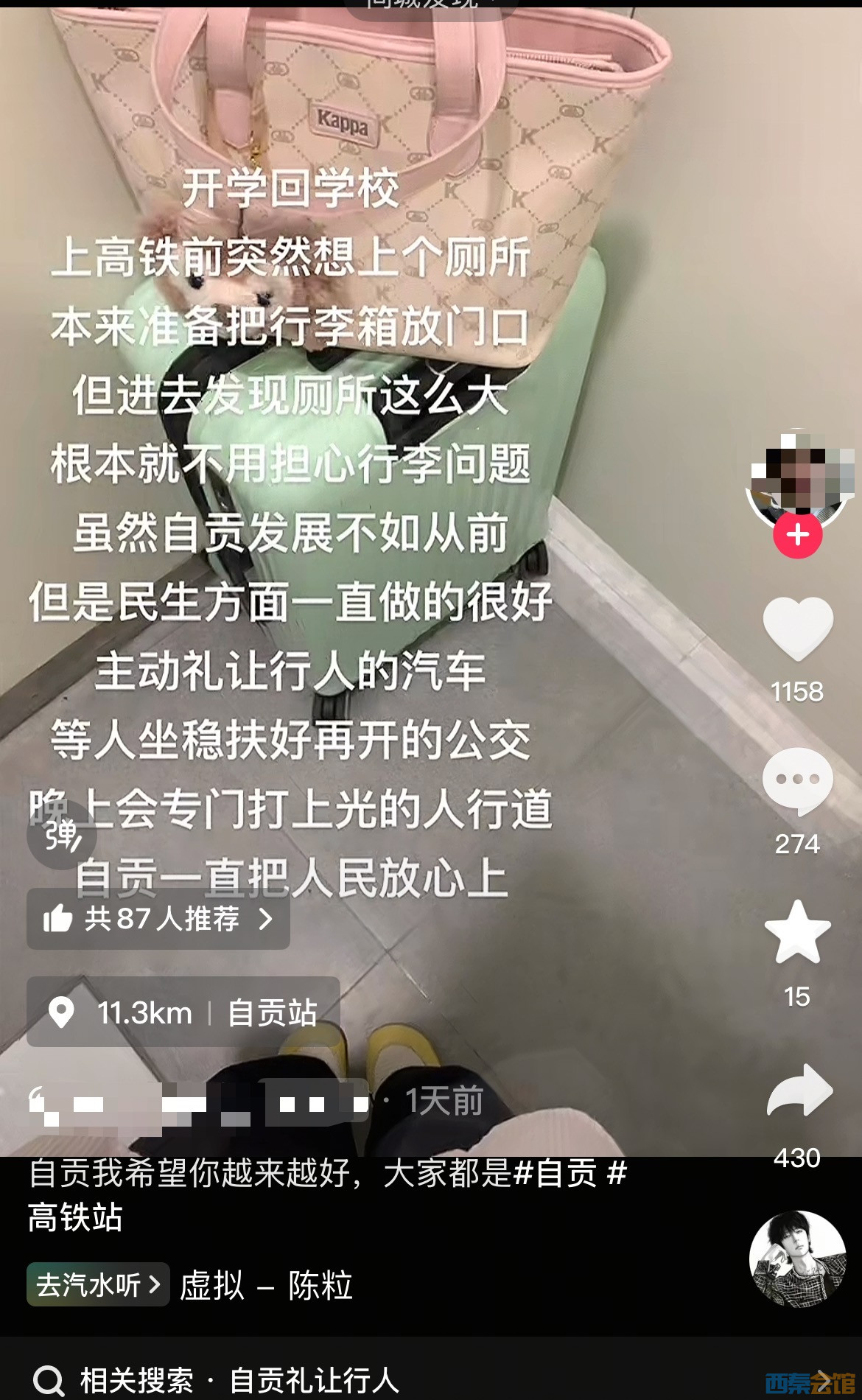This screenshot has height=1400, width=862.
Task: Follow the creator using the plus button
Action: tap(797, 534)
